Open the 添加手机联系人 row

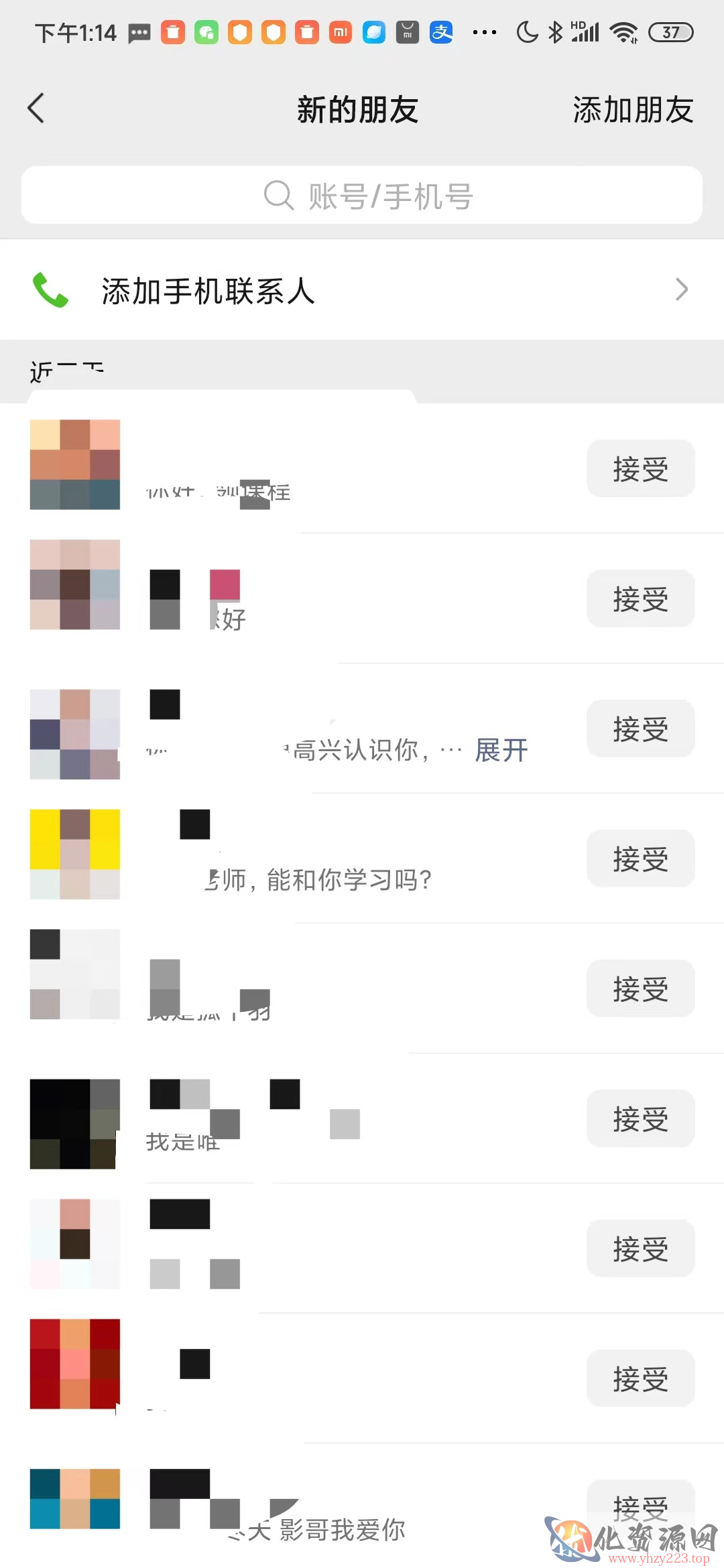pyautogui.click(x=362, y=290)
